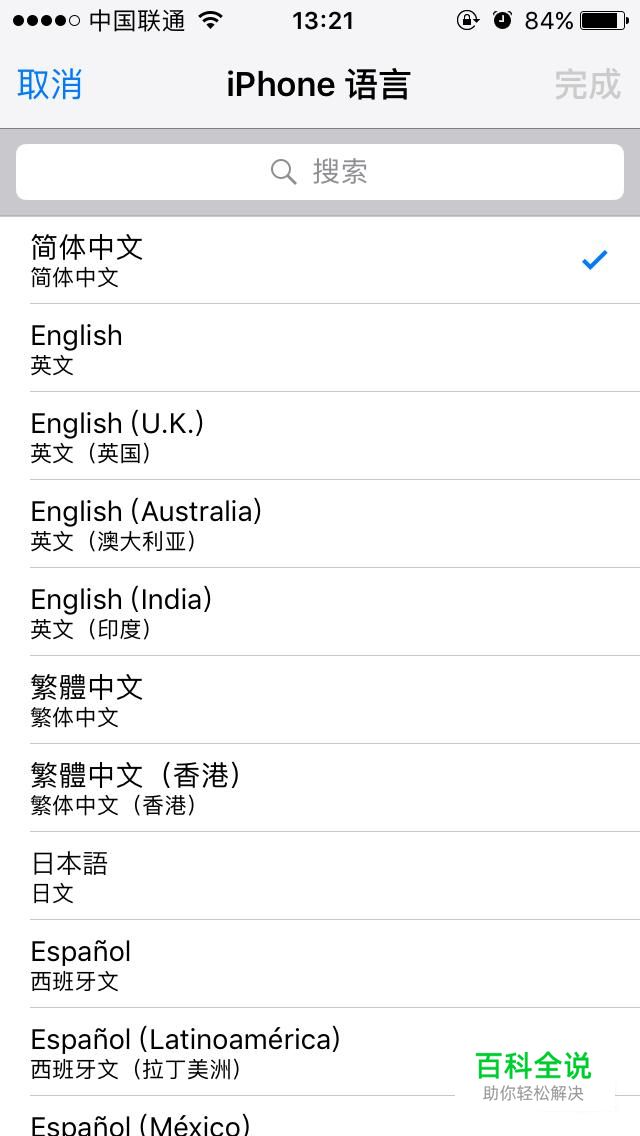Choose English (India) language option
The width and height of the screenshot is (640, 1136).
click(x=320, y=611)
